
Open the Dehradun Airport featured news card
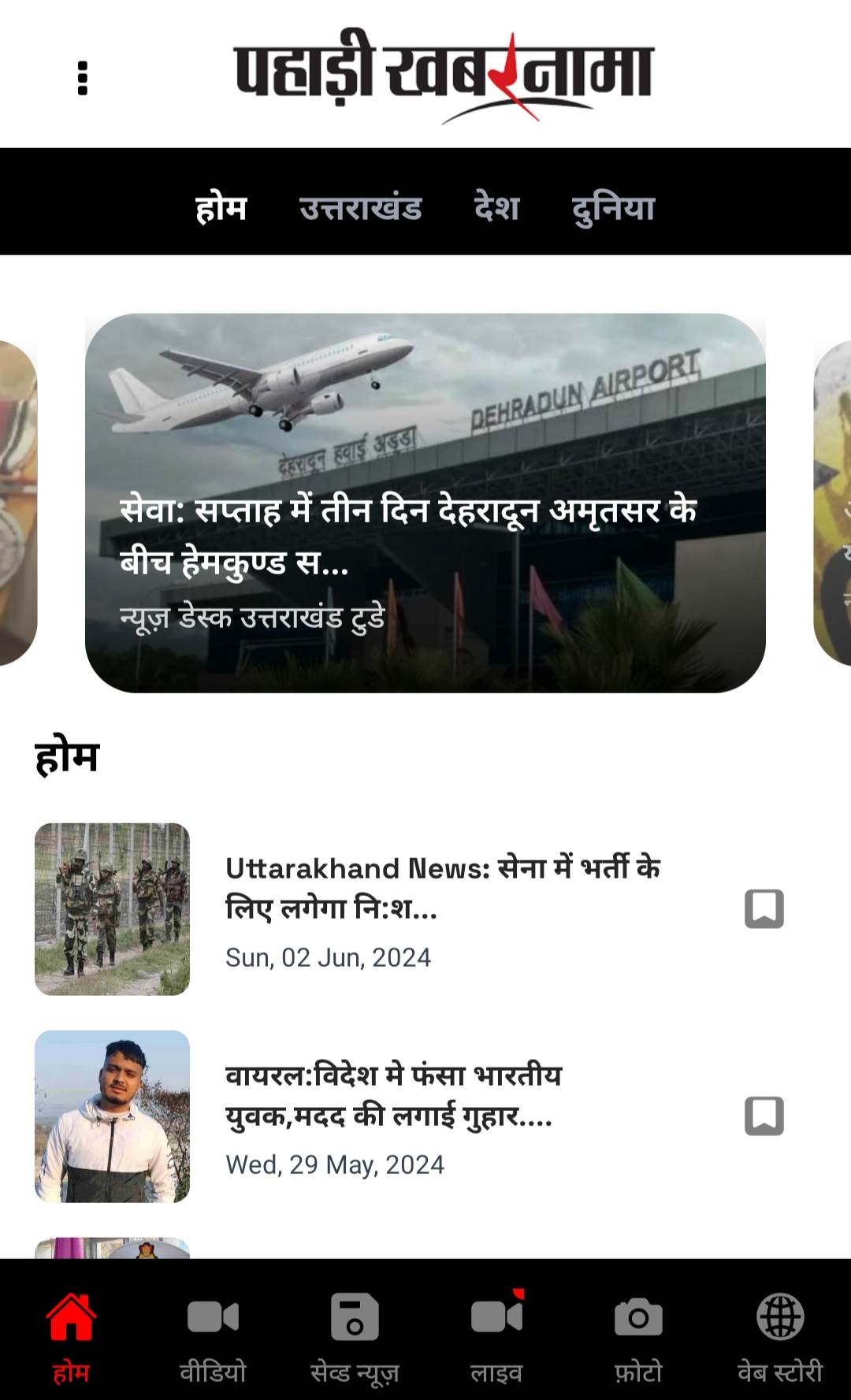425,503
